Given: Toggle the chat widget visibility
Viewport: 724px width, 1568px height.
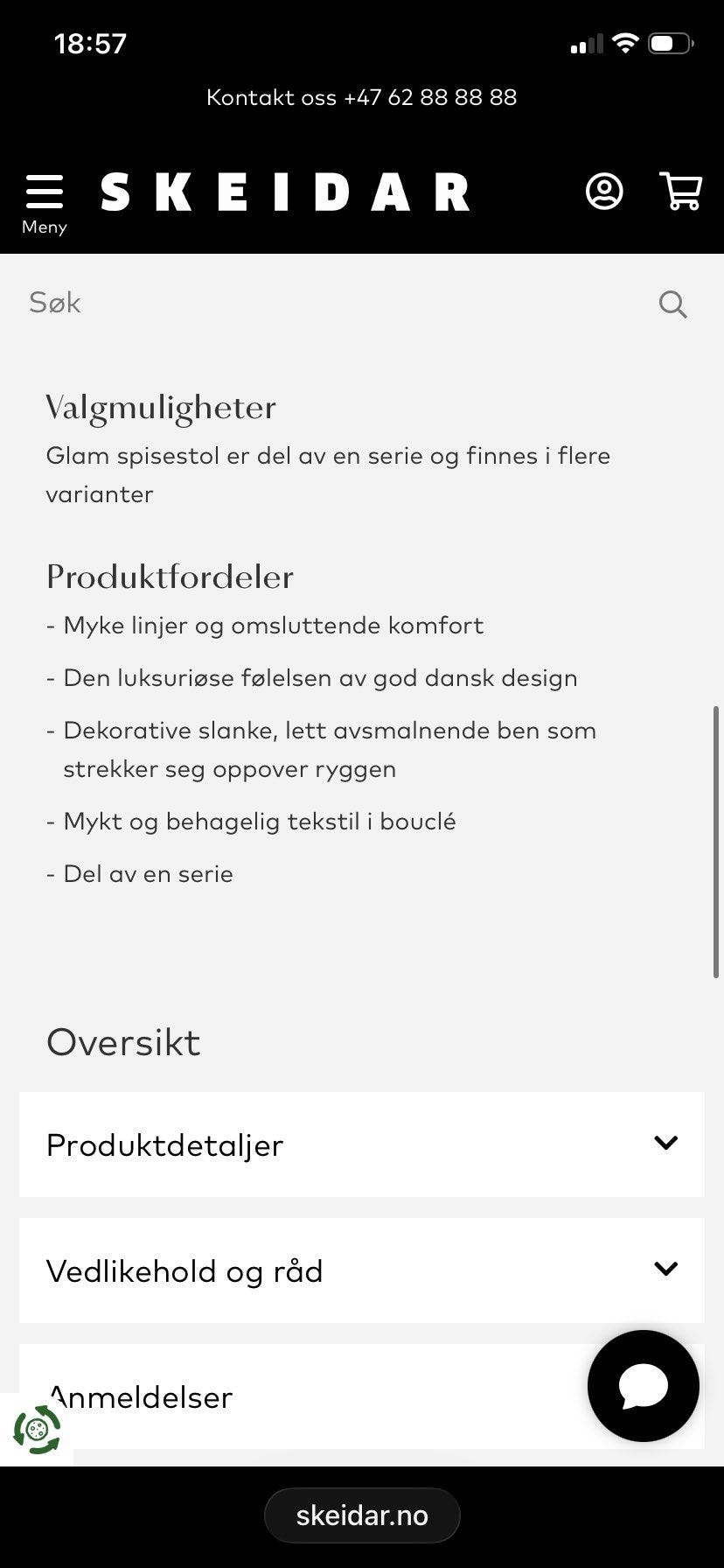Looking at the screenshot, I should coord(643,1386).
